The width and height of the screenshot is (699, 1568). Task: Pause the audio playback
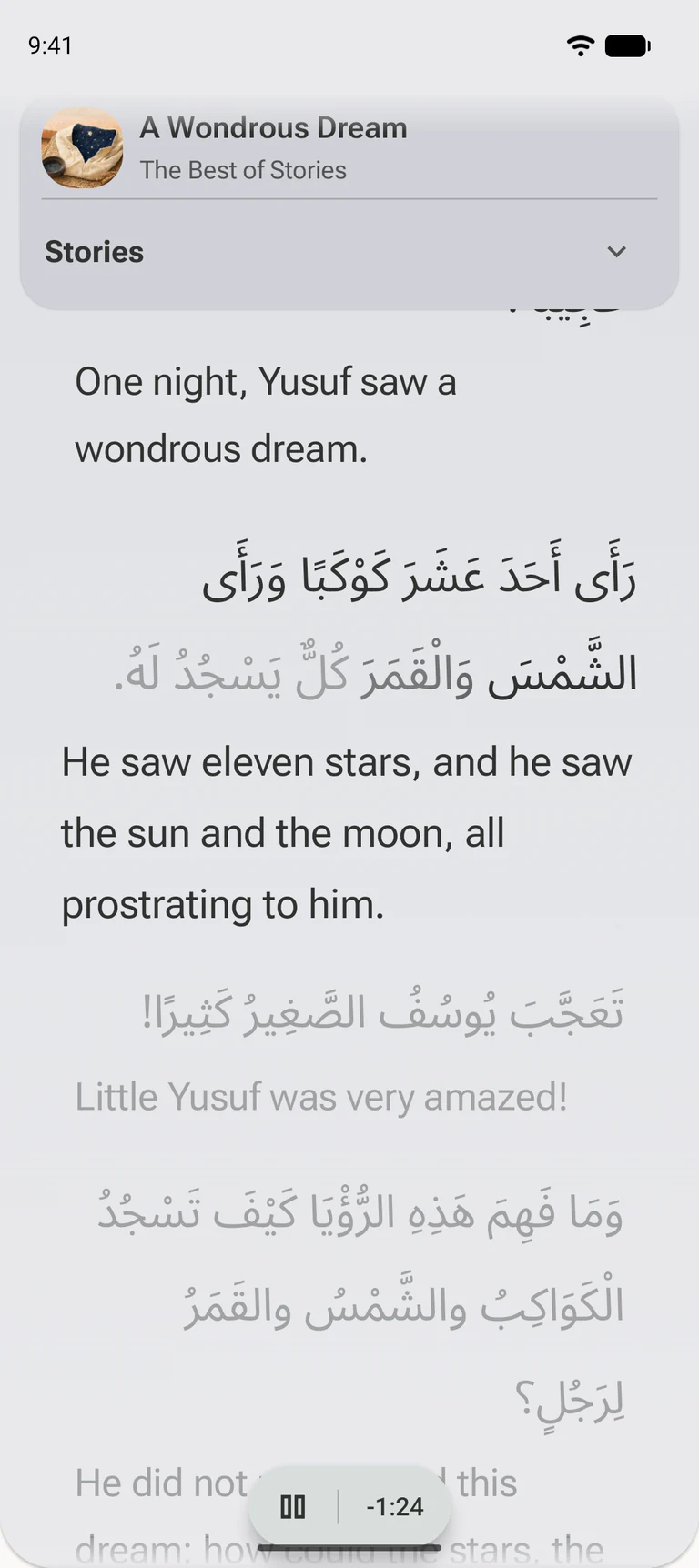point(293,1507)
